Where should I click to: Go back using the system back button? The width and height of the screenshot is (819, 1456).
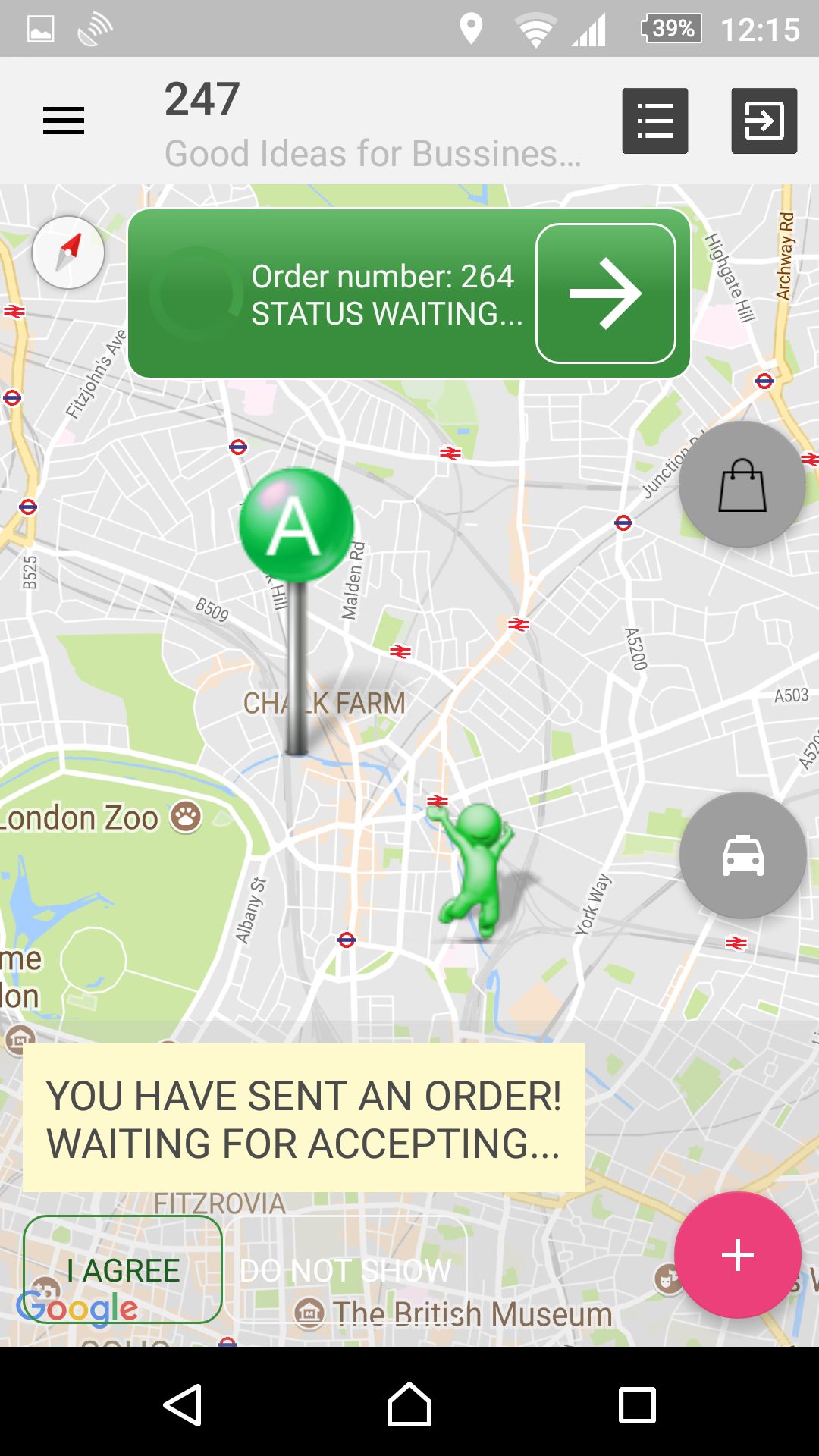183,1404
